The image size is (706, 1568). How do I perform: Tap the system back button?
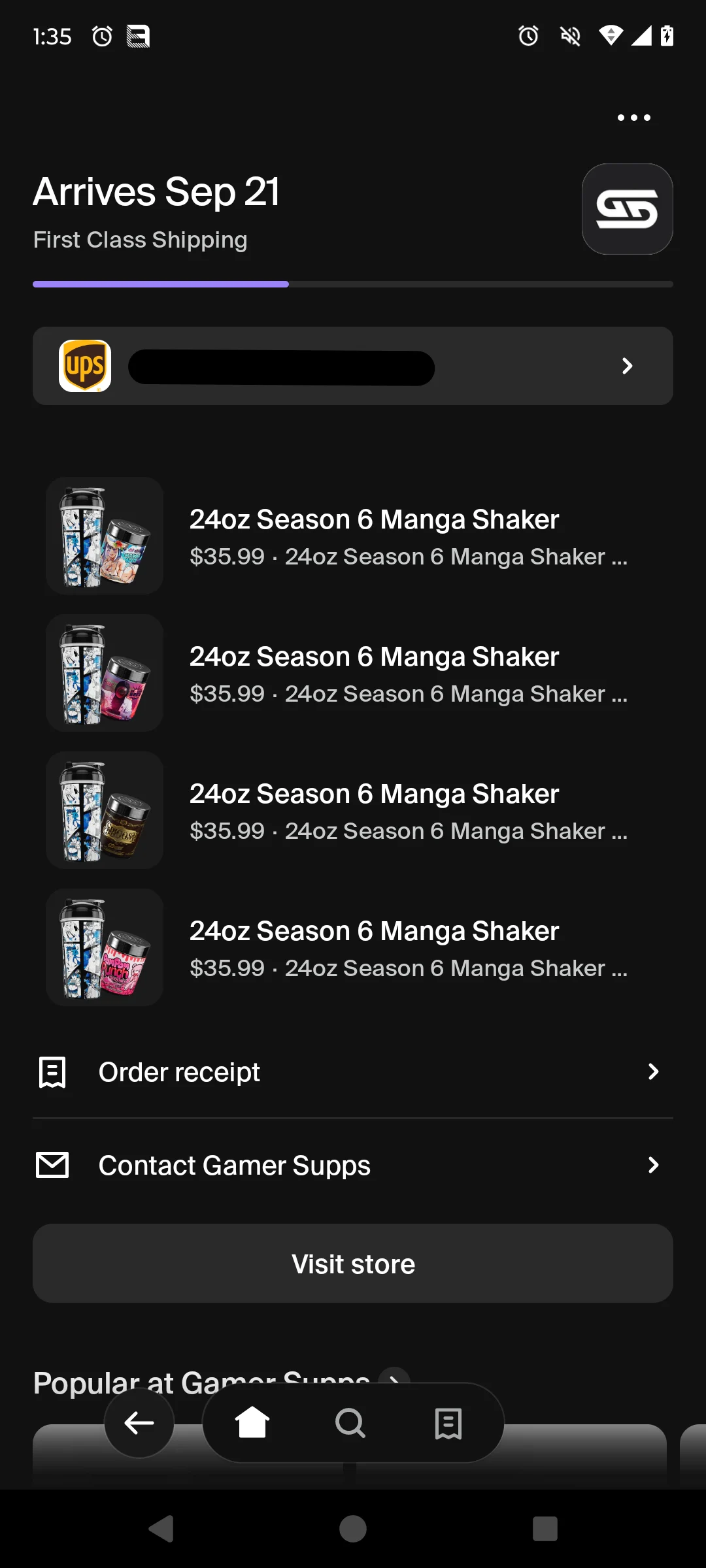(x=161, y=1529)
